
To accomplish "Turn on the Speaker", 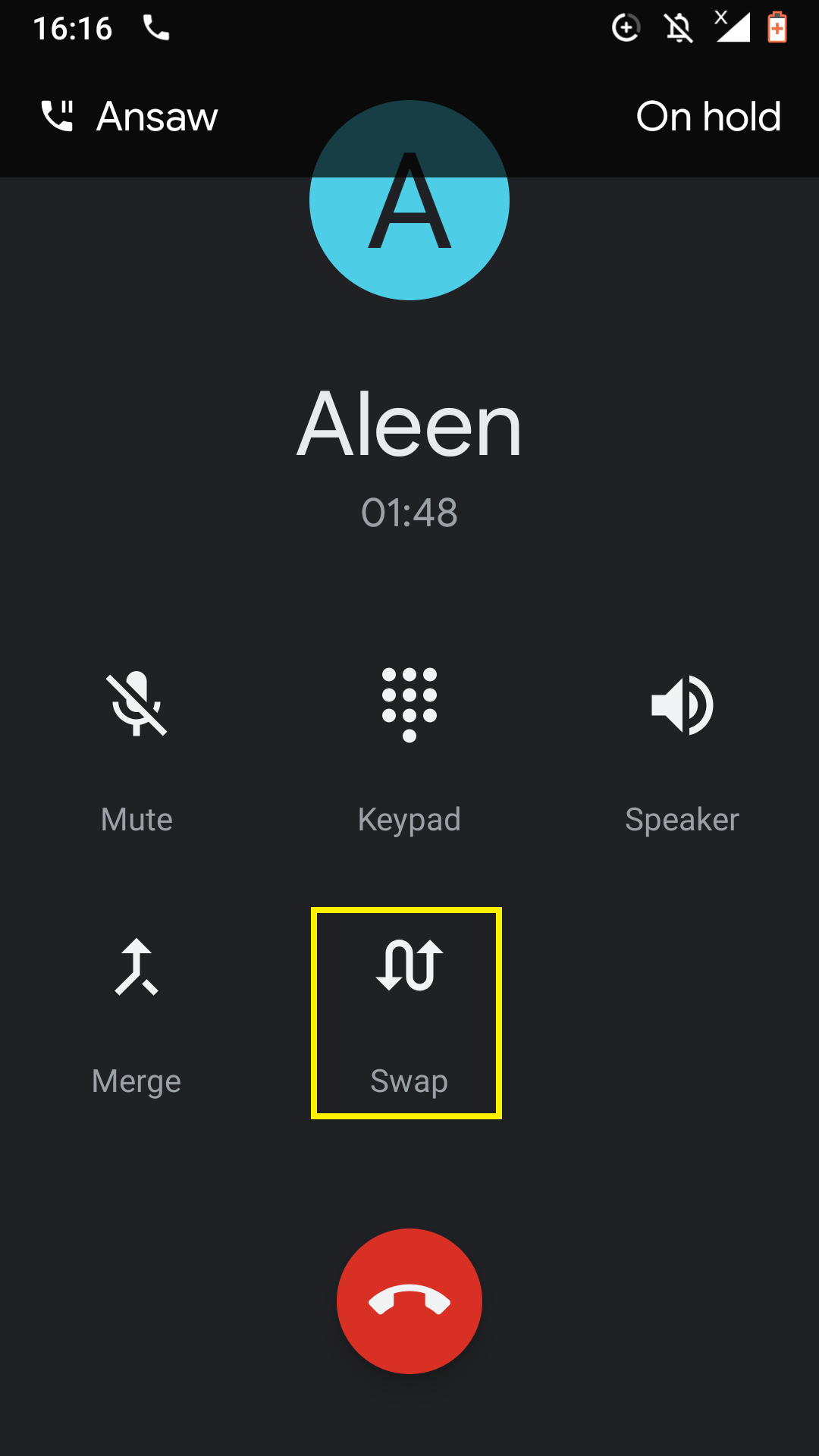I will pos(682,751).
